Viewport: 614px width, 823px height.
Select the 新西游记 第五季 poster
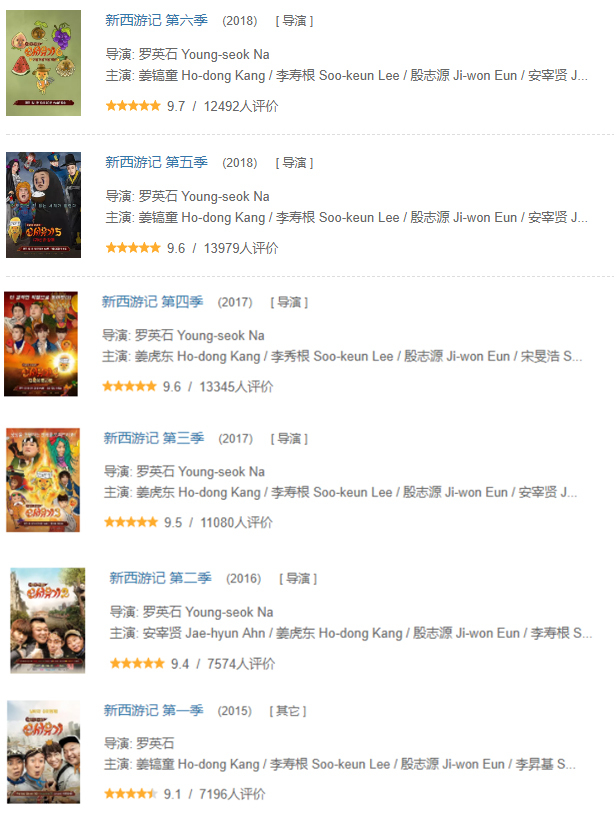[43, 205]
